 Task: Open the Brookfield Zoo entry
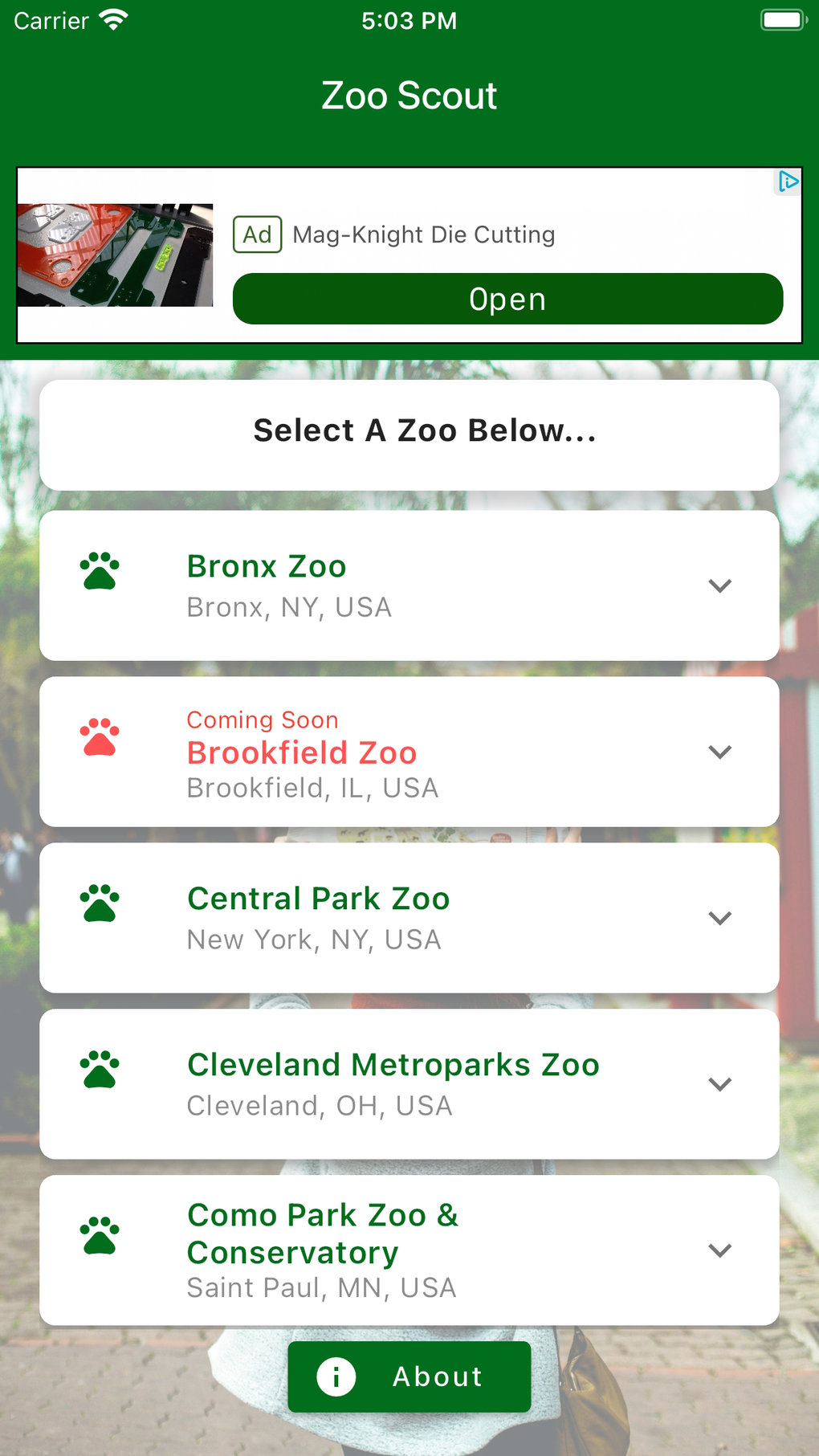coord(409,752)
